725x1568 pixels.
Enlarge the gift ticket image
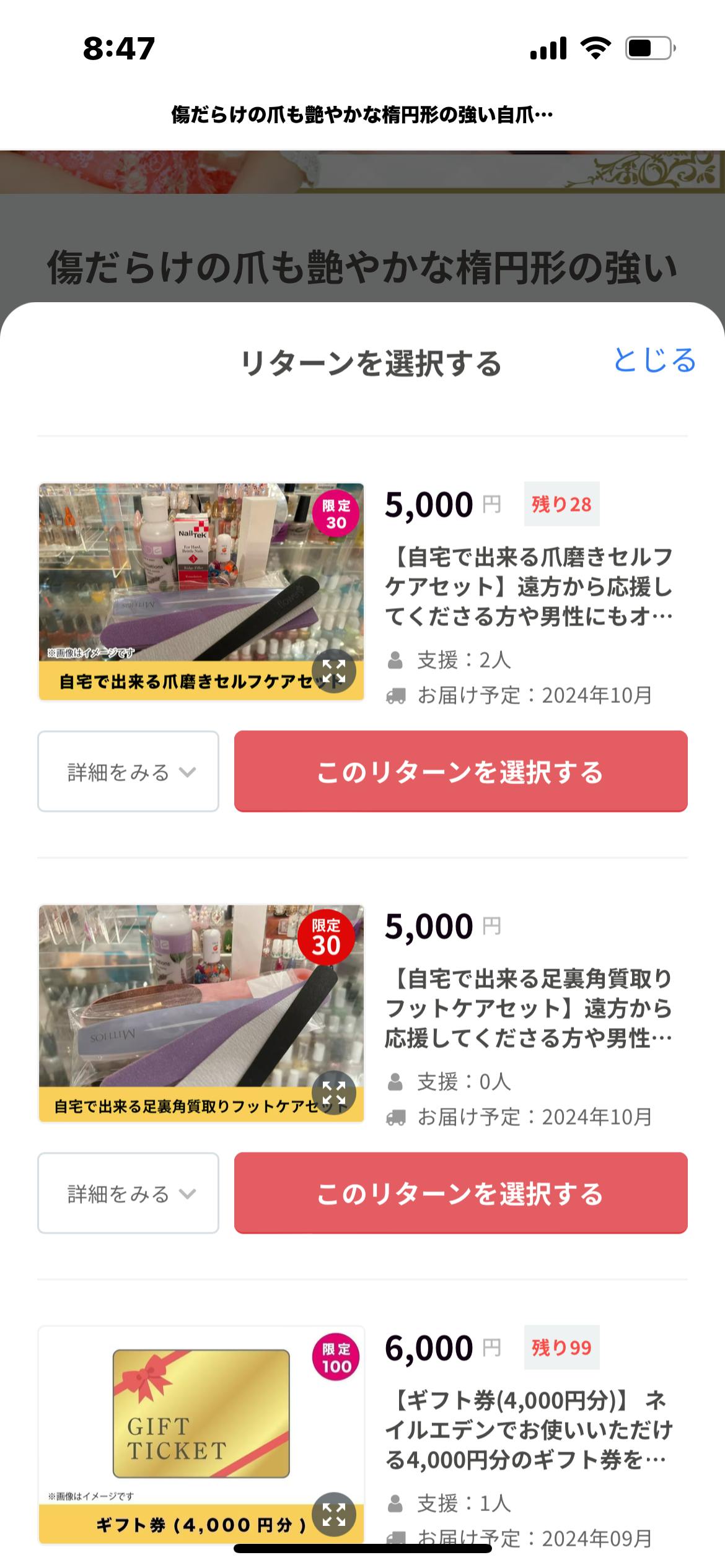[x=334, y=1515]
